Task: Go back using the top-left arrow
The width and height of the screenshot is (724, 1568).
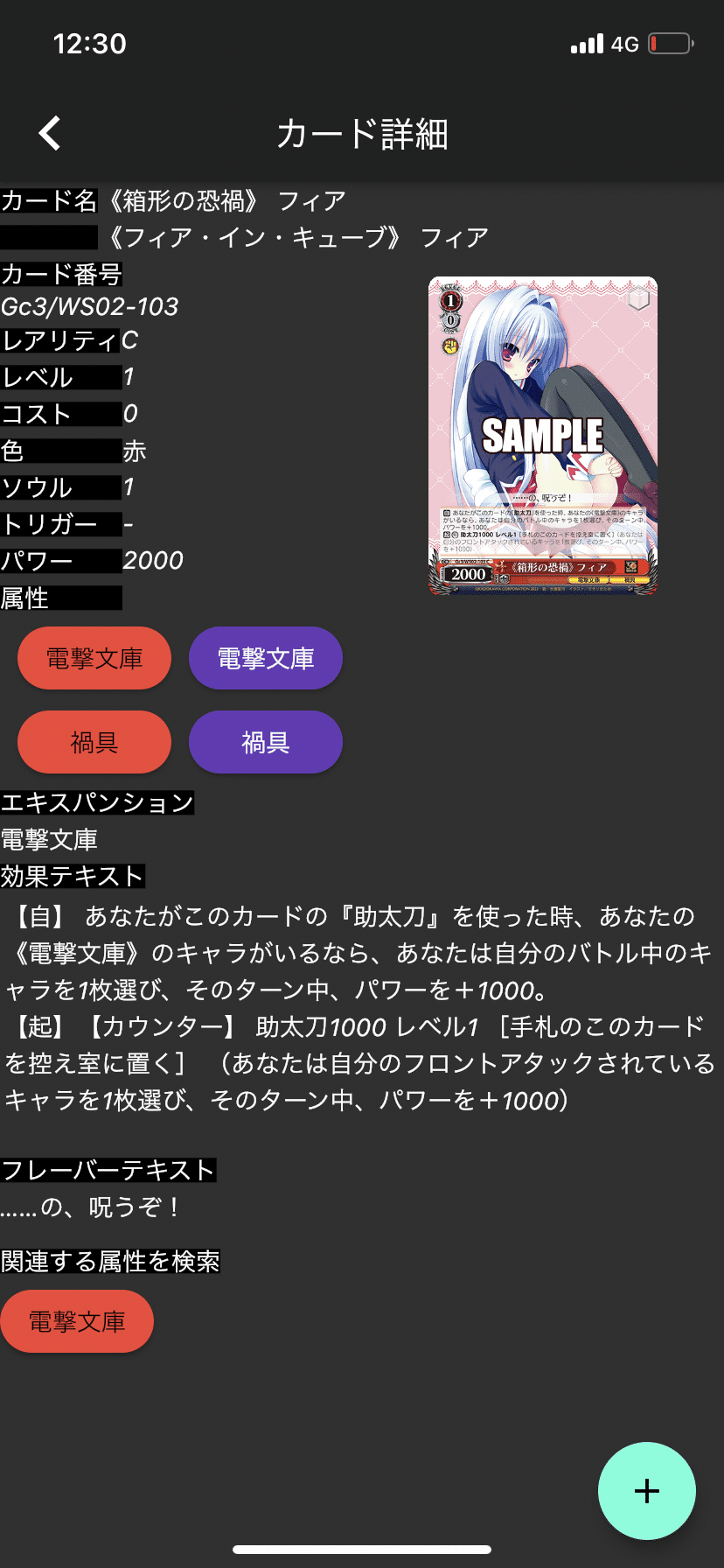Action: 50,134
